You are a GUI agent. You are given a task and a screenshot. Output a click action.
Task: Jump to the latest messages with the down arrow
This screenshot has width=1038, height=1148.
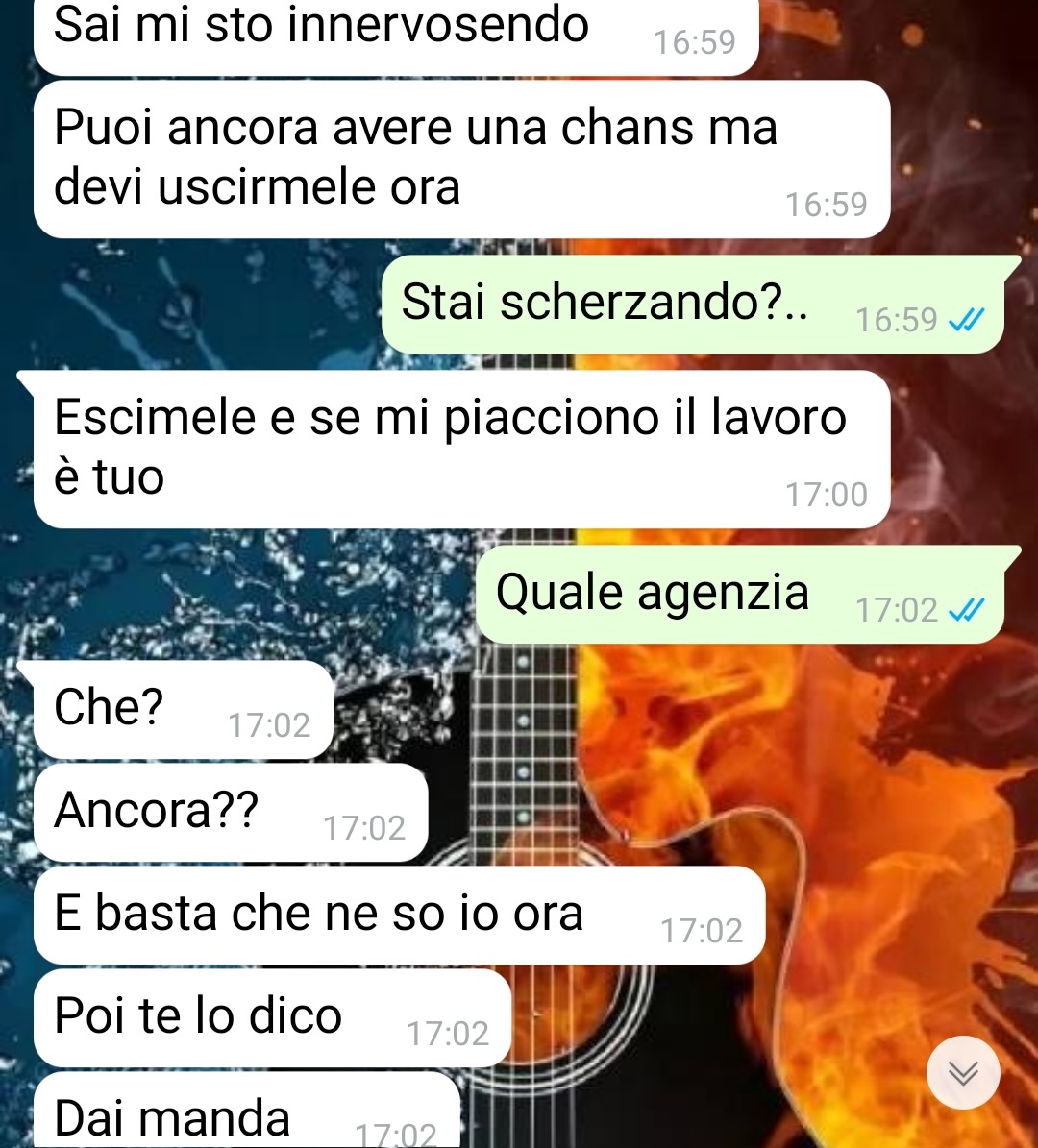(963, 1072)
